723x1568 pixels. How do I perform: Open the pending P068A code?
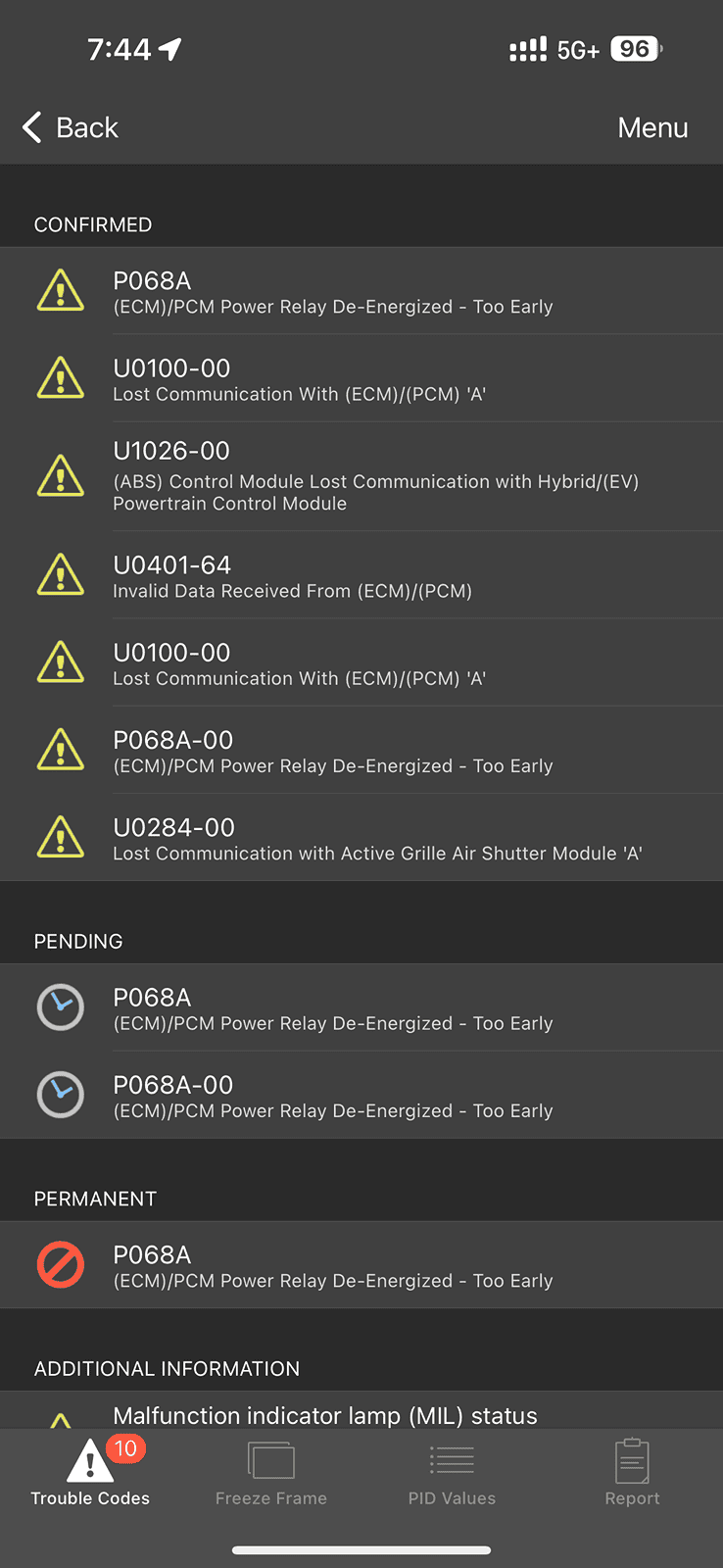point(361,1007)
